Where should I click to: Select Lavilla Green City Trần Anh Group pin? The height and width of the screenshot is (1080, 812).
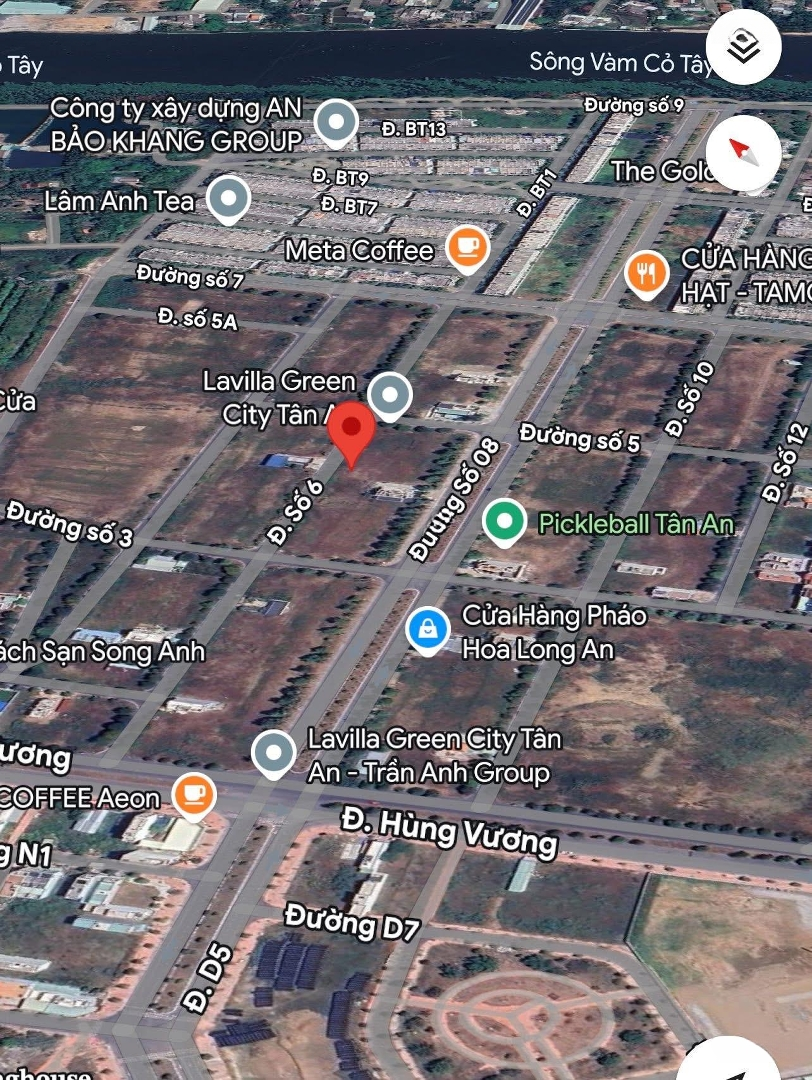[273, 752]
